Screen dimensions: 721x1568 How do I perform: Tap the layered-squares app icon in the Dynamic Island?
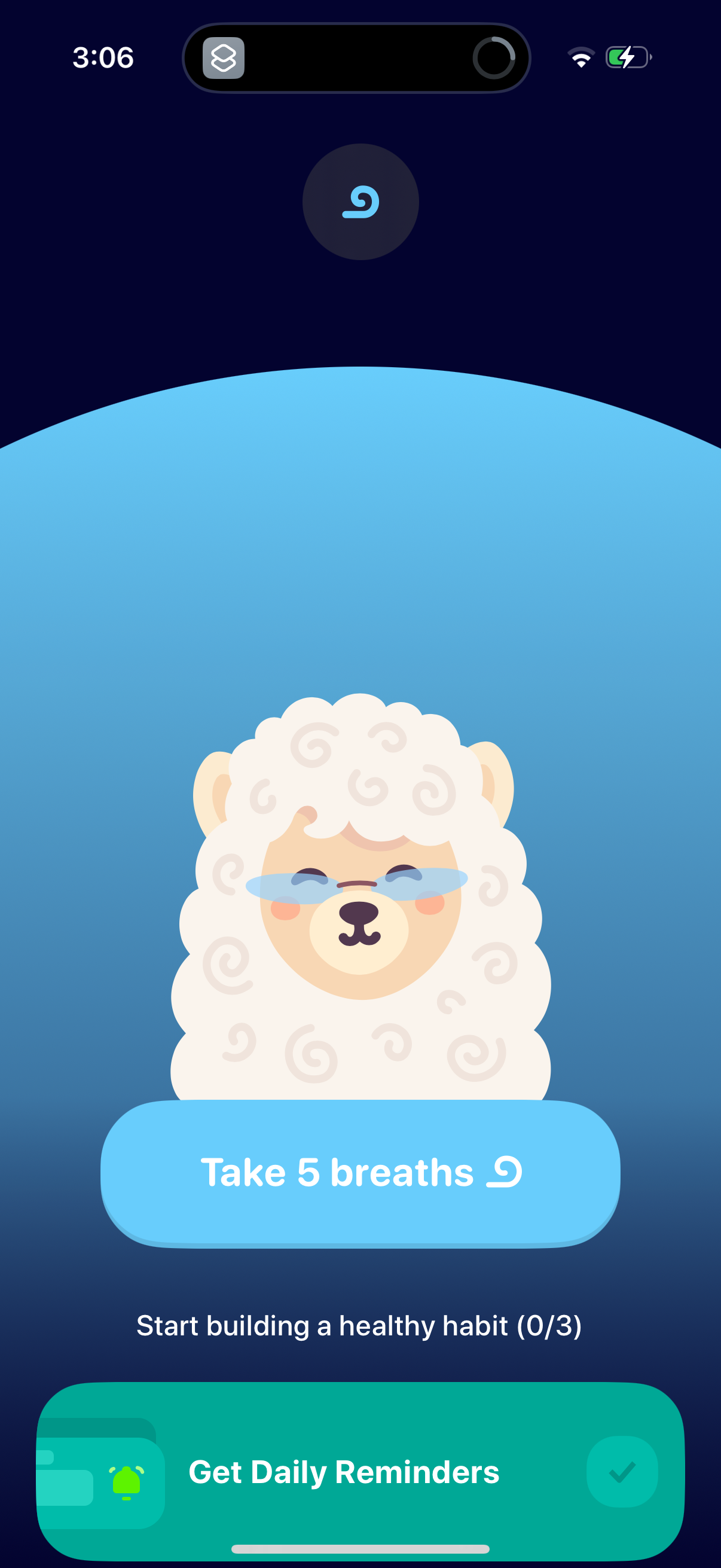pyautogui.click(x=224, y=59)
